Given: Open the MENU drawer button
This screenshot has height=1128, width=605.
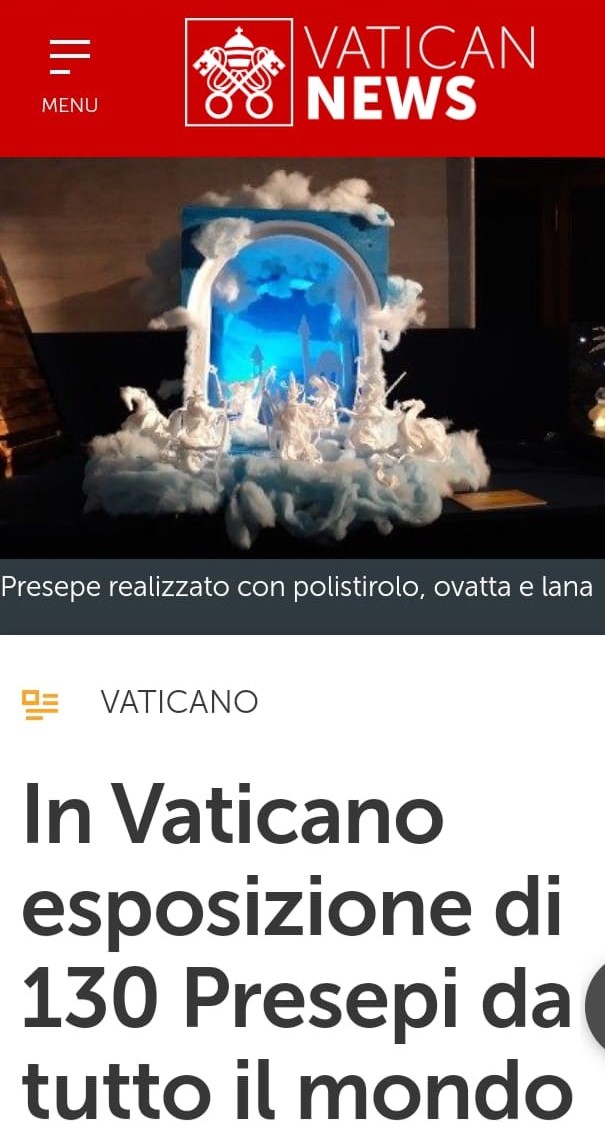Looking at the screenshot, I should click(69, 76).
